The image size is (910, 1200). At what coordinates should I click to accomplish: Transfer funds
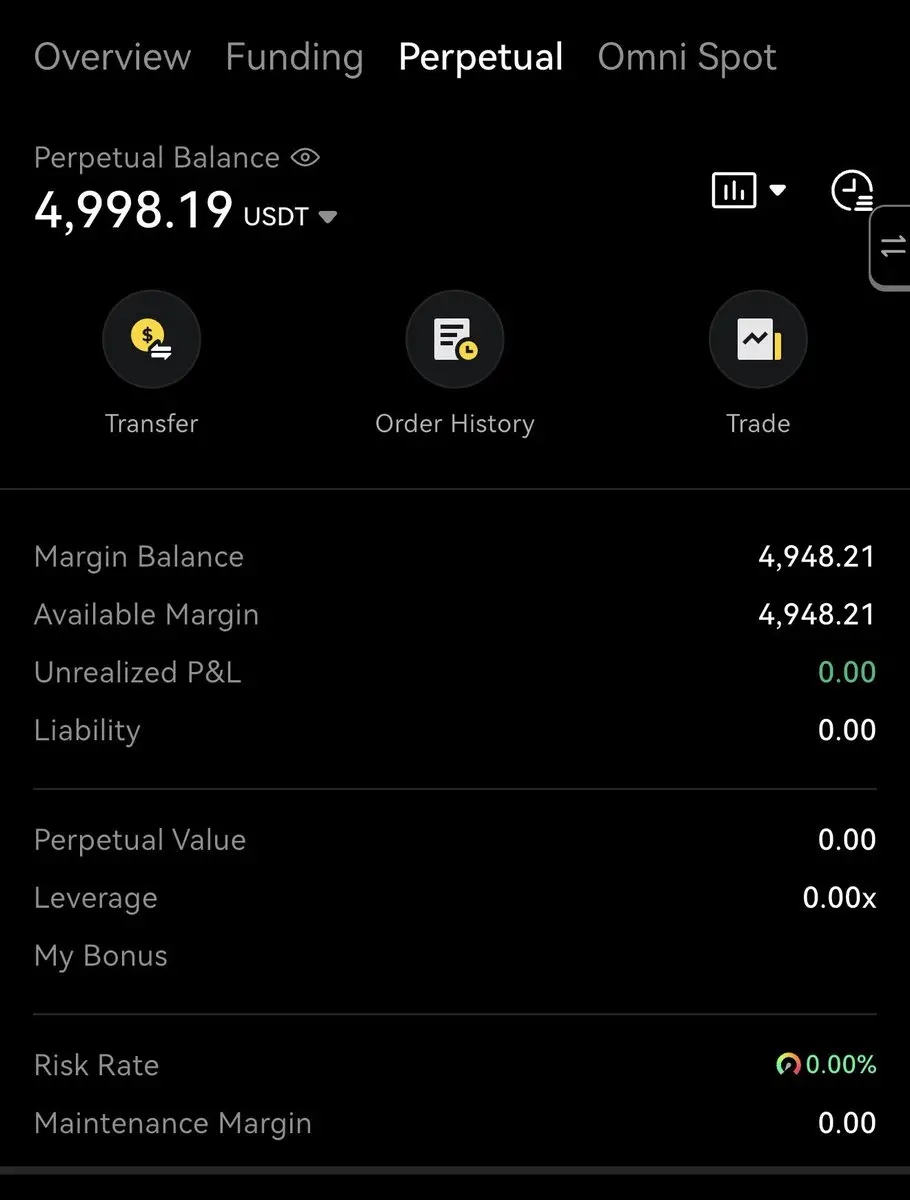pyautogui.click(x=152, y=339)
